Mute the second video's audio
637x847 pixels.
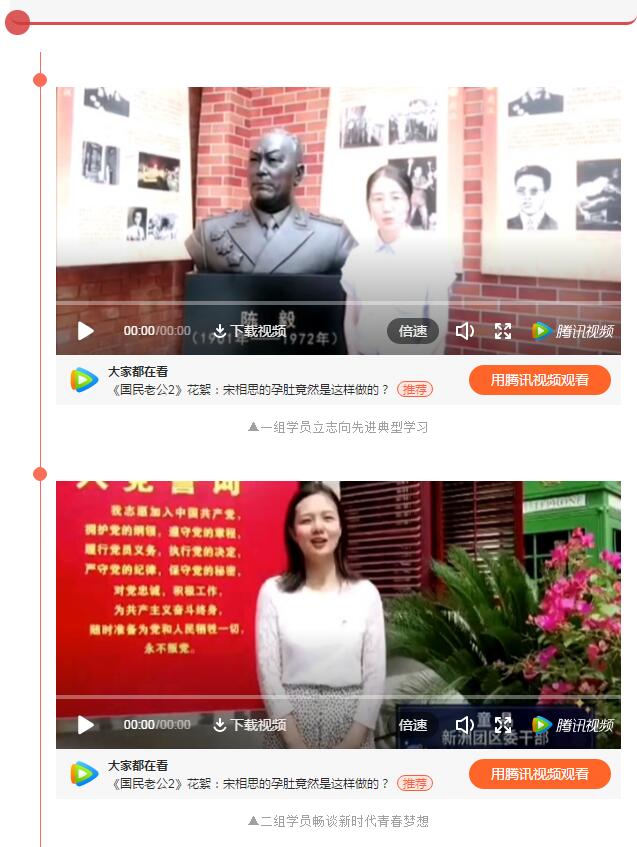[x=465, y=725]
